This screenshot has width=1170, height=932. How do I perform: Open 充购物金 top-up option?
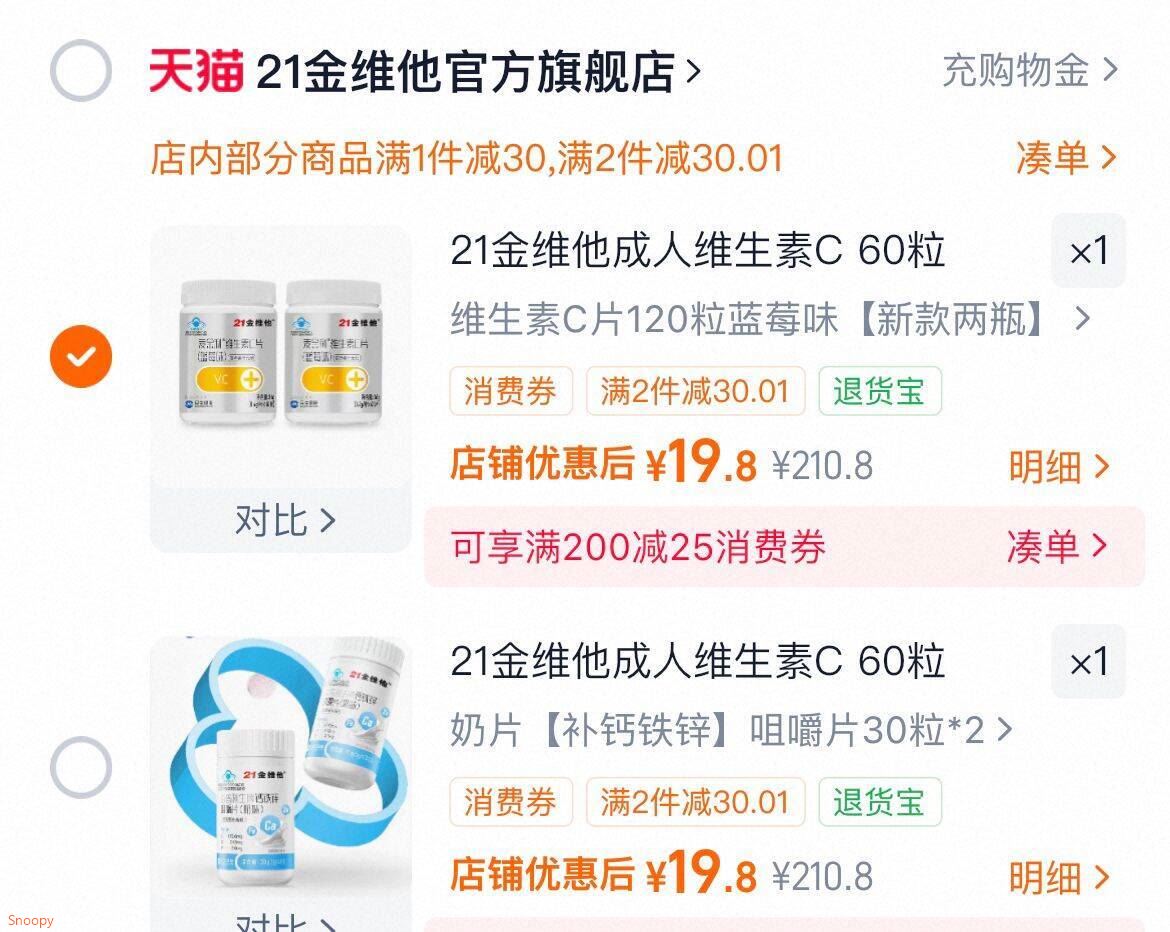point(1029,70)
